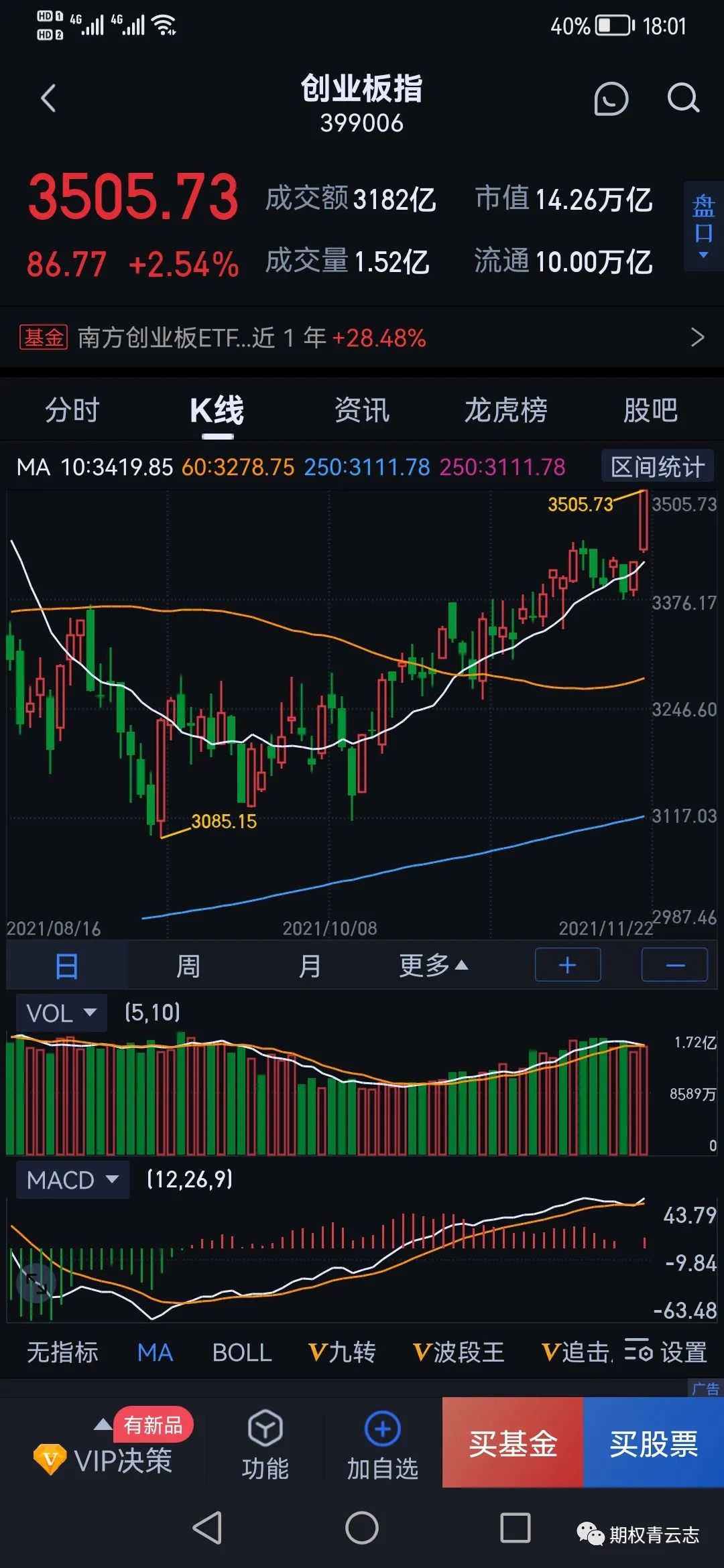Screen dimensions: 724x1568
Task: Open the MACD indicator dropdown
Action: click(72, 1179)
